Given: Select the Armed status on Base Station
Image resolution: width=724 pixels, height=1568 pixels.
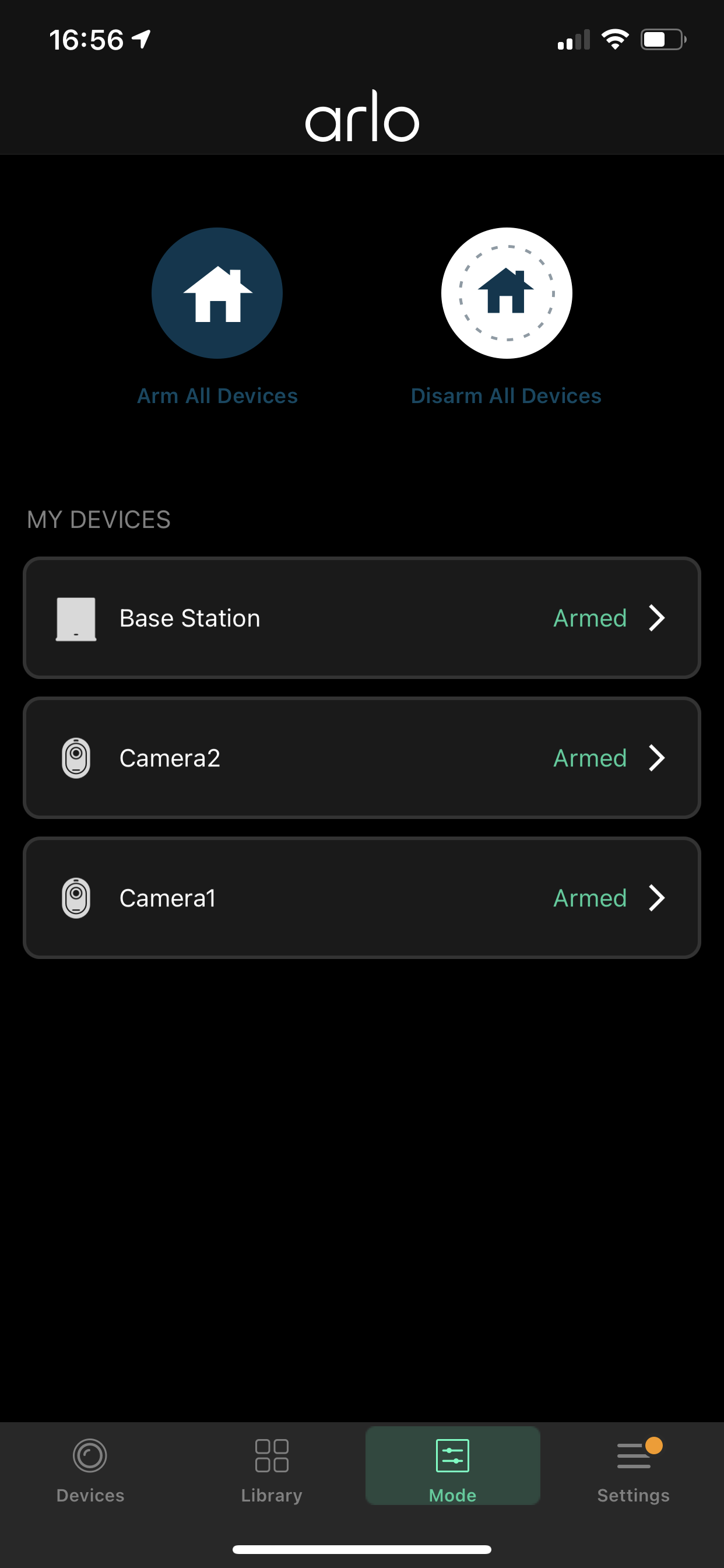Looking at the screenshot, I should pyautogui.click(x=589, y=618).
